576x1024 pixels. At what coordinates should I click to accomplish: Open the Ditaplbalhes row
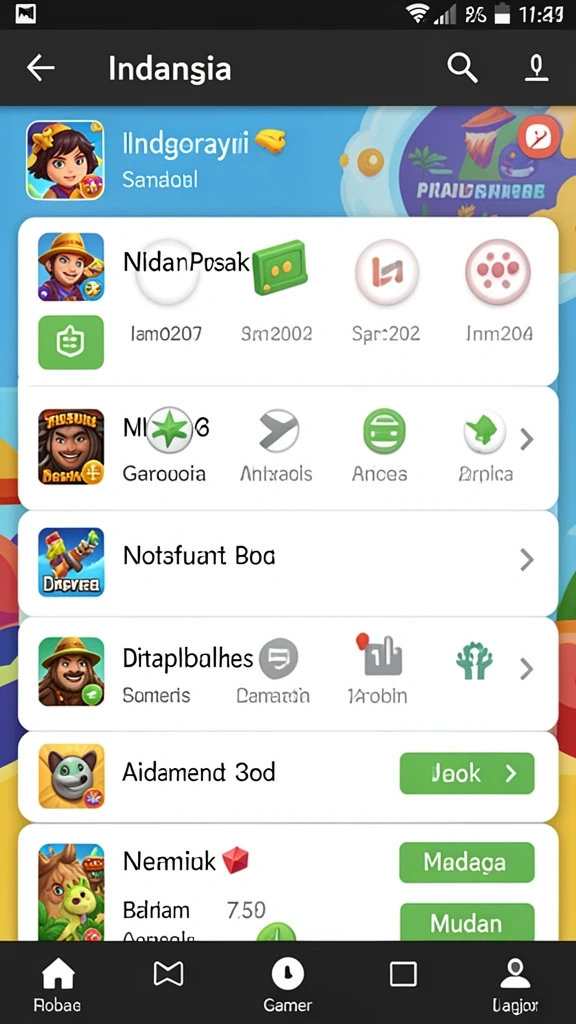[288, 673]
